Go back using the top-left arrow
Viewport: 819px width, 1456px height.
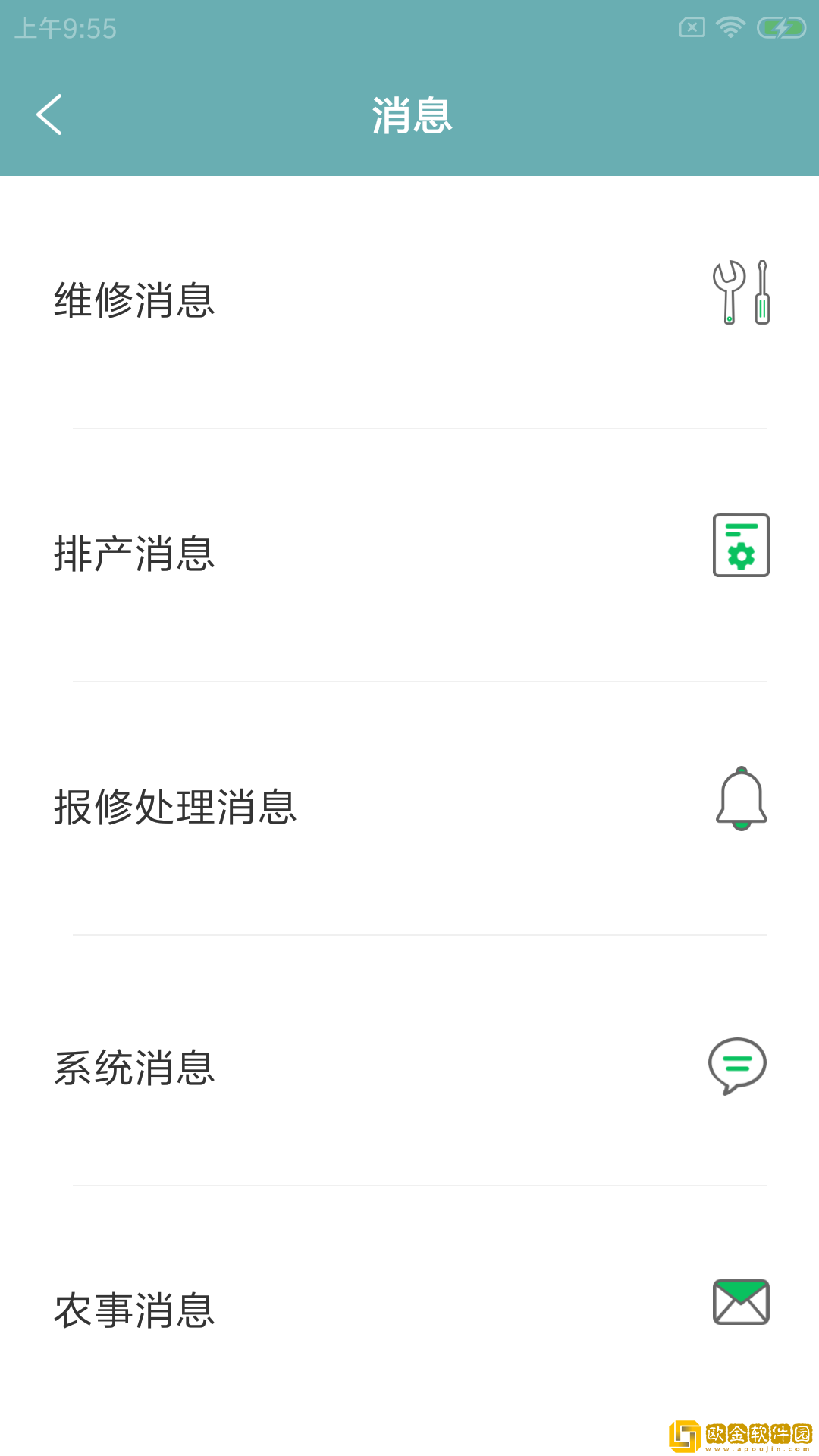[50, 115]
